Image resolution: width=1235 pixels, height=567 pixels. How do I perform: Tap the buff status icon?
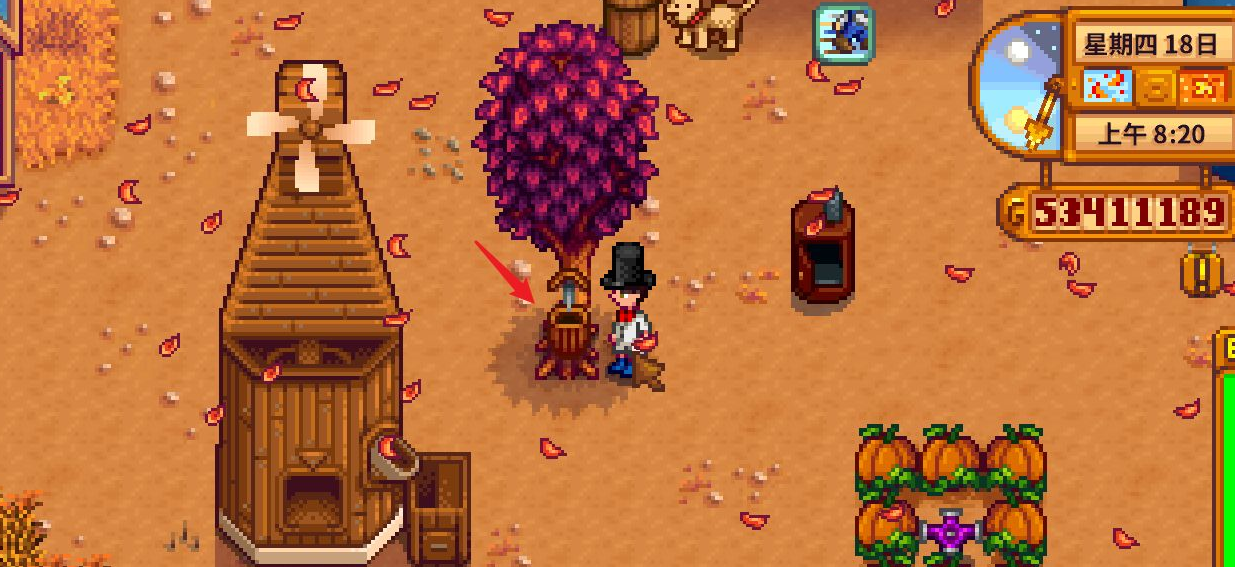(x=843, y=31)
